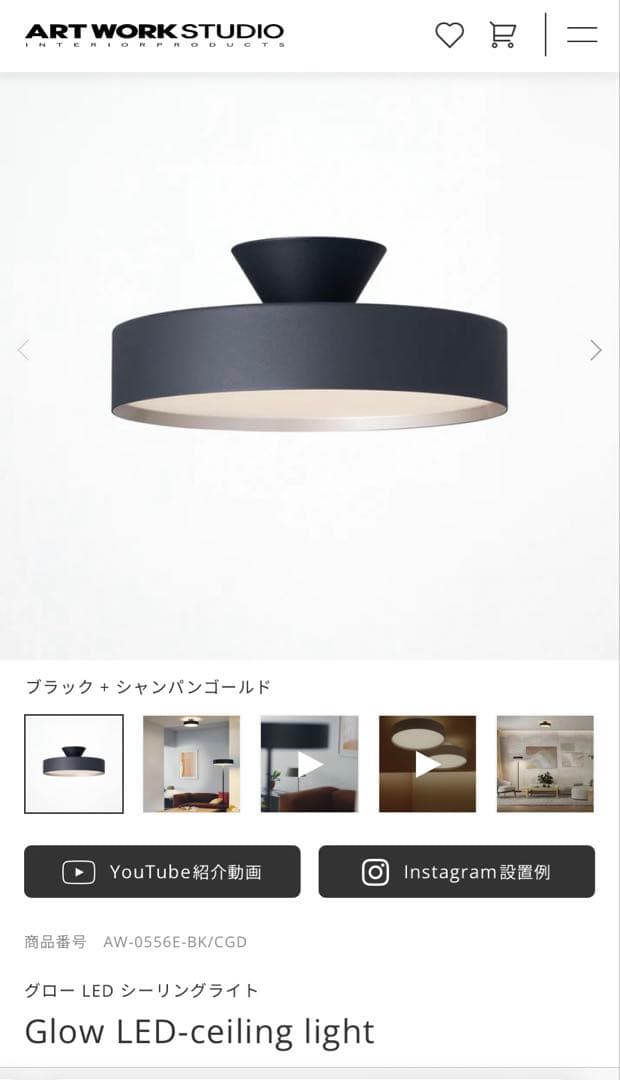The width and height of the screenshot is (620, 1080).
Task: Show the previous product image arrow
Action: [23, 350]
